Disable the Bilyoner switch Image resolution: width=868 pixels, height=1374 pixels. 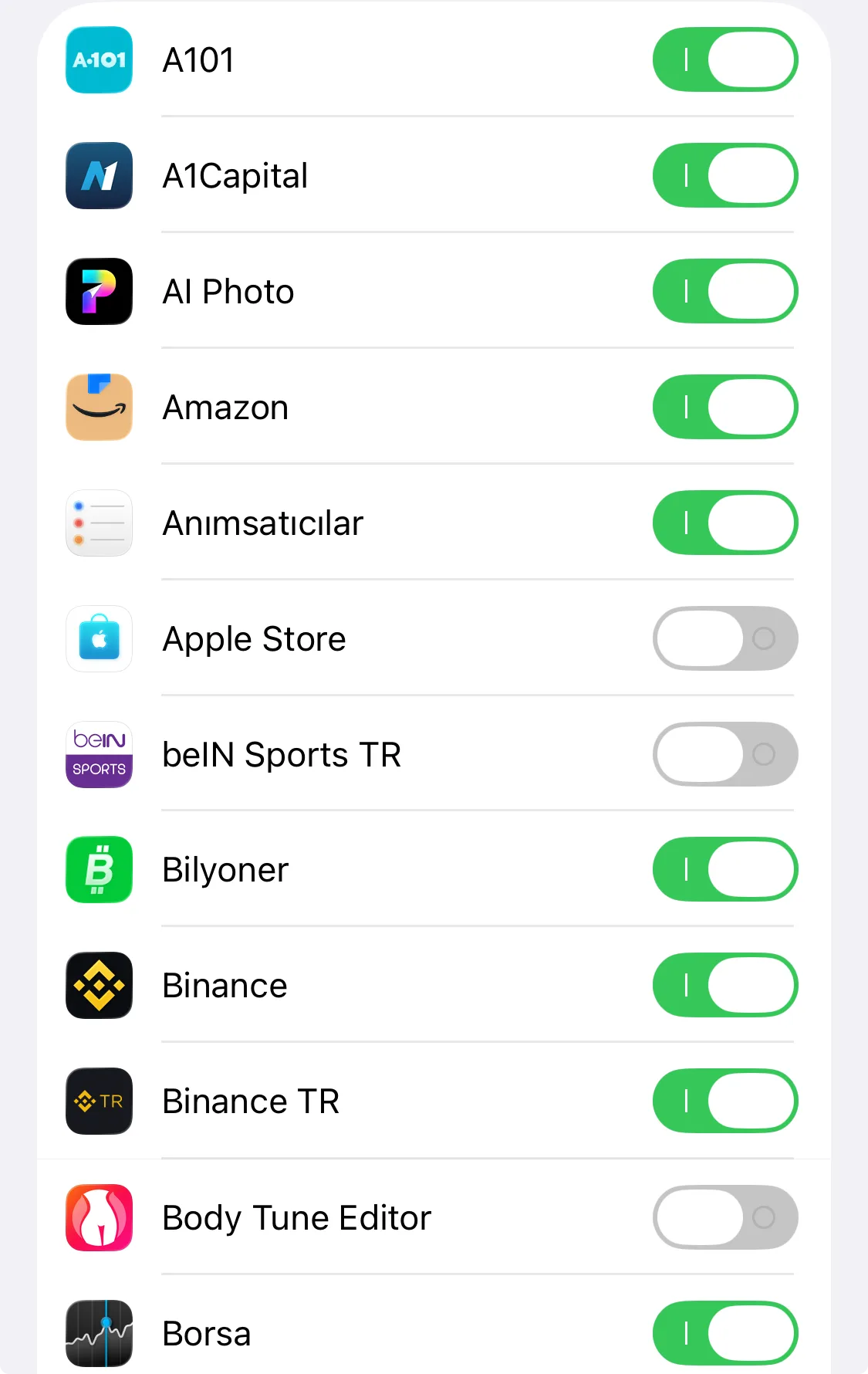724,870
